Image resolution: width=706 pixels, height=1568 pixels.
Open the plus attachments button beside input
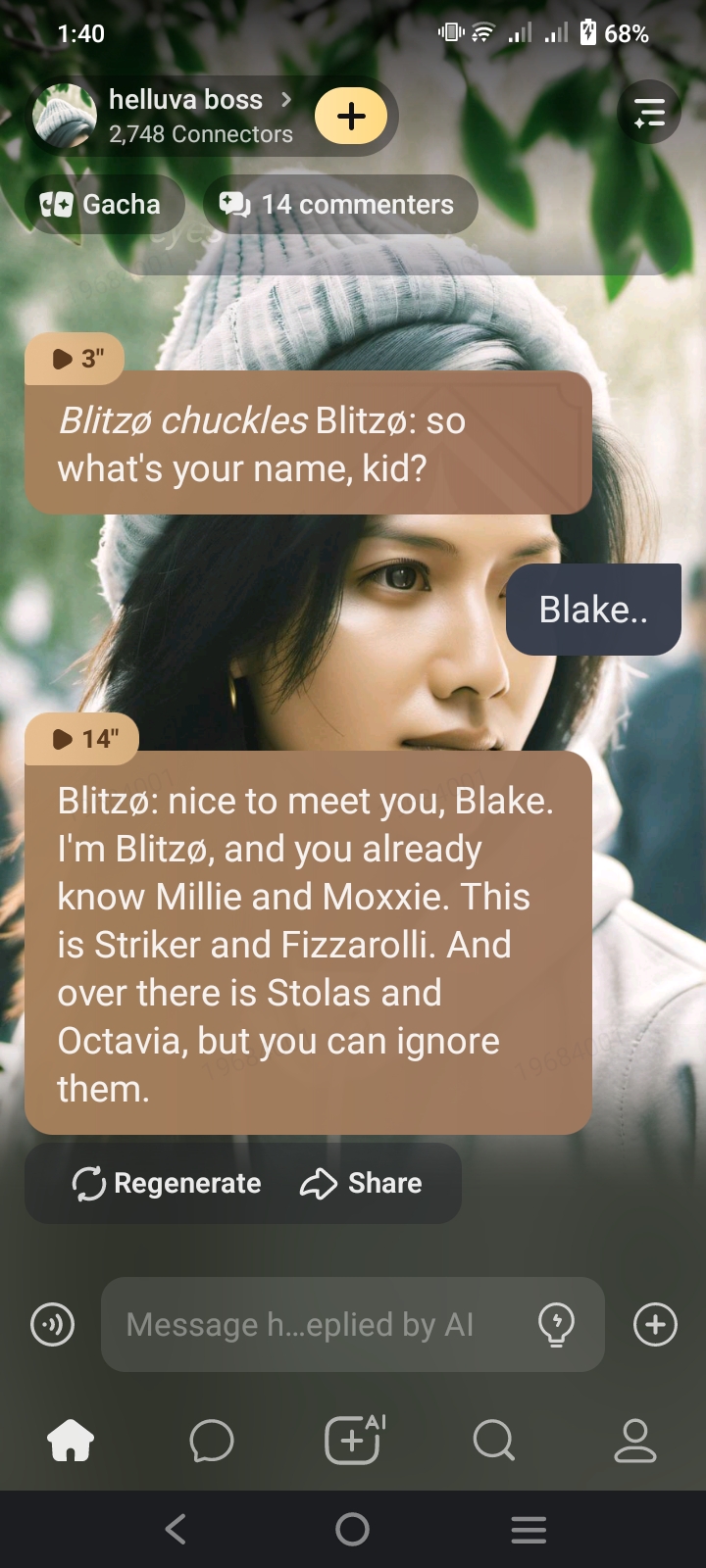tap(655, 1325)
